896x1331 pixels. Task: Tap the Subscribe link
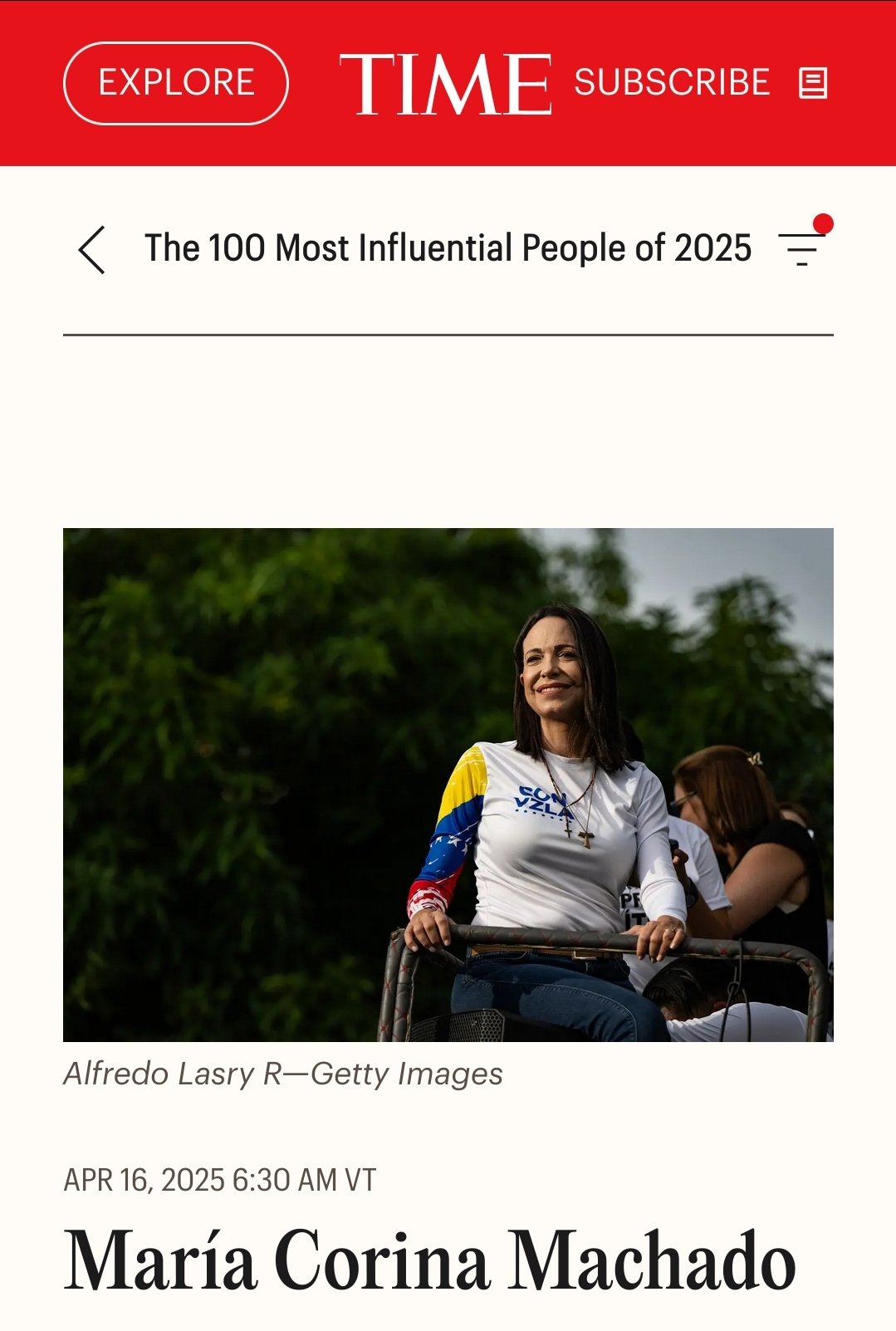672,83
